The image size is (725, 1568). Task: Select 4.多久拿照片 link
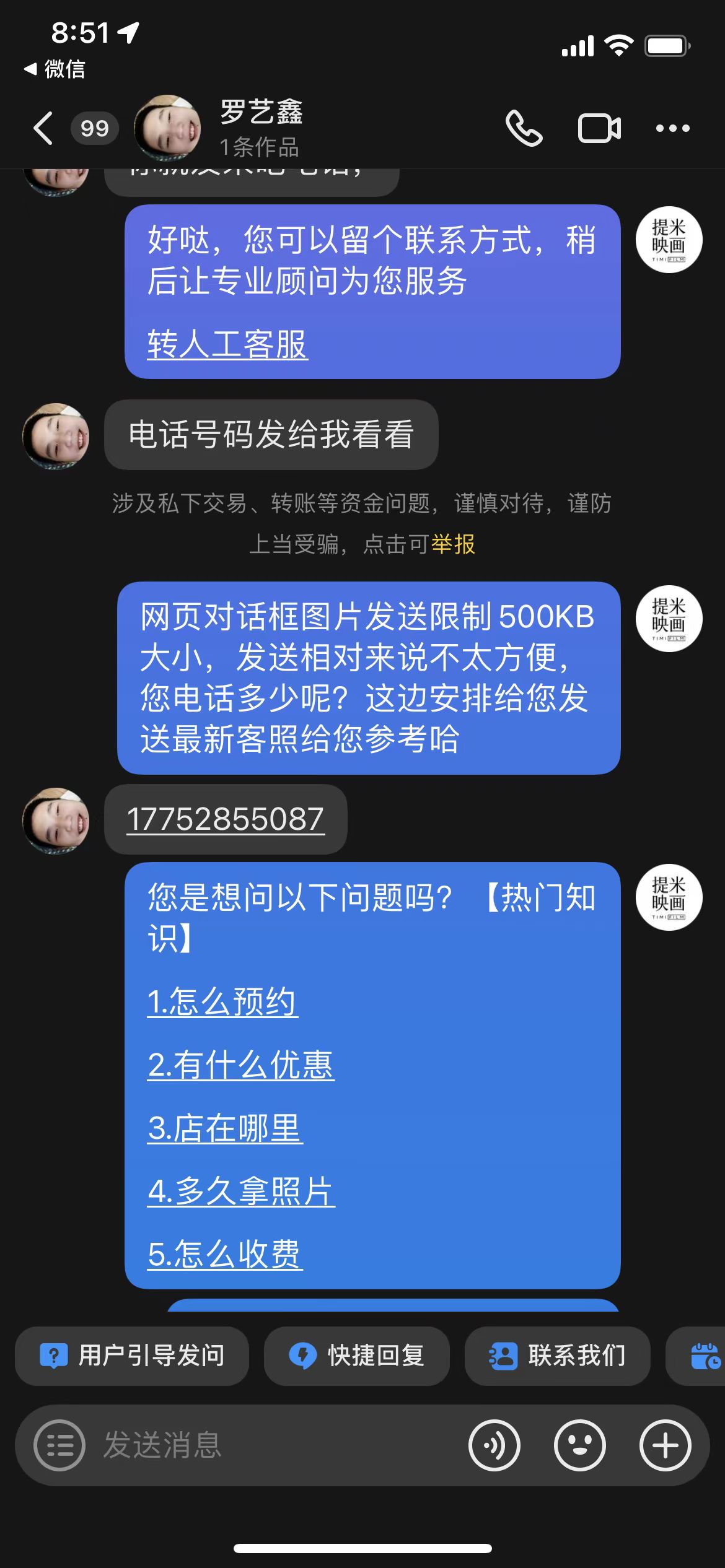click(241, 1191)
